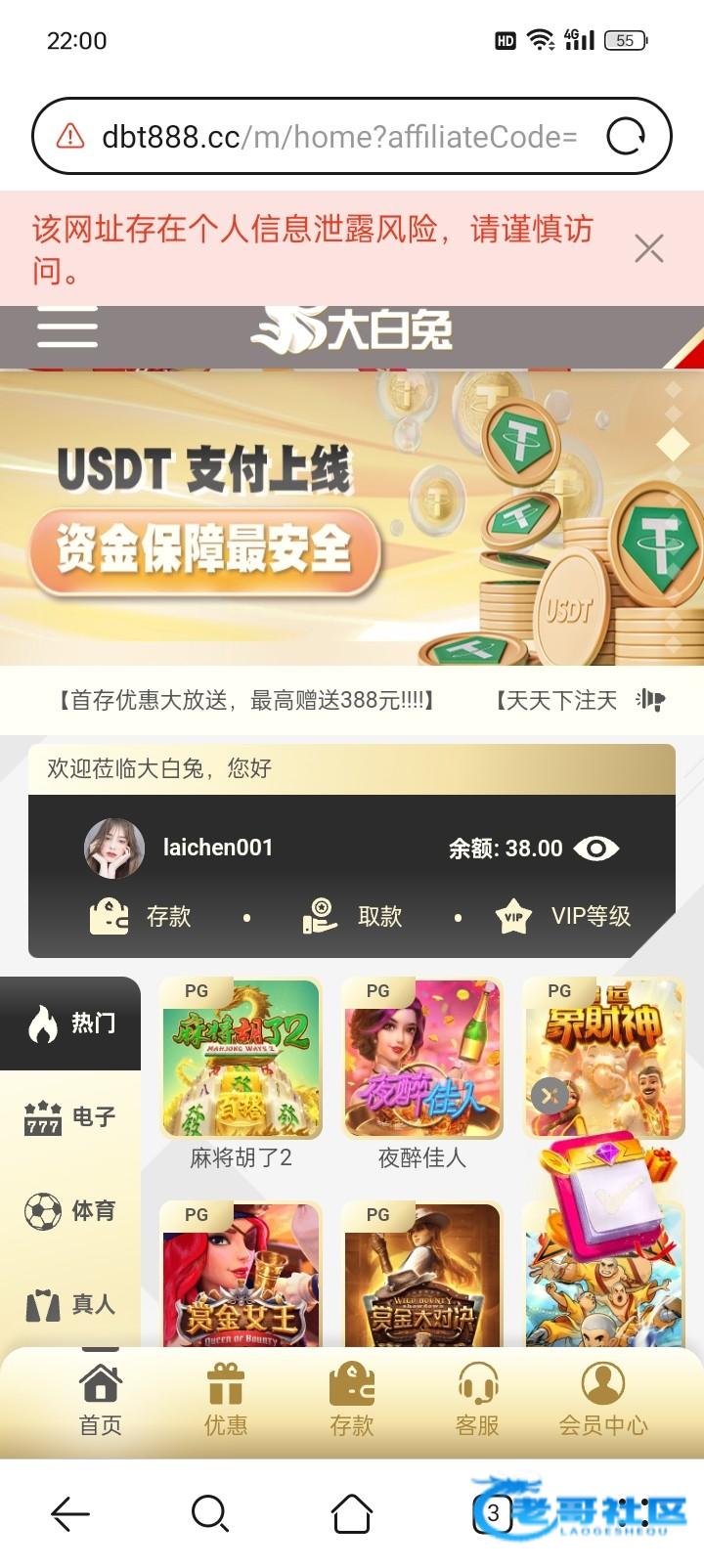Launch the 夜醉佳人 game
704x1568 pixels.
tap(422, 1060)
